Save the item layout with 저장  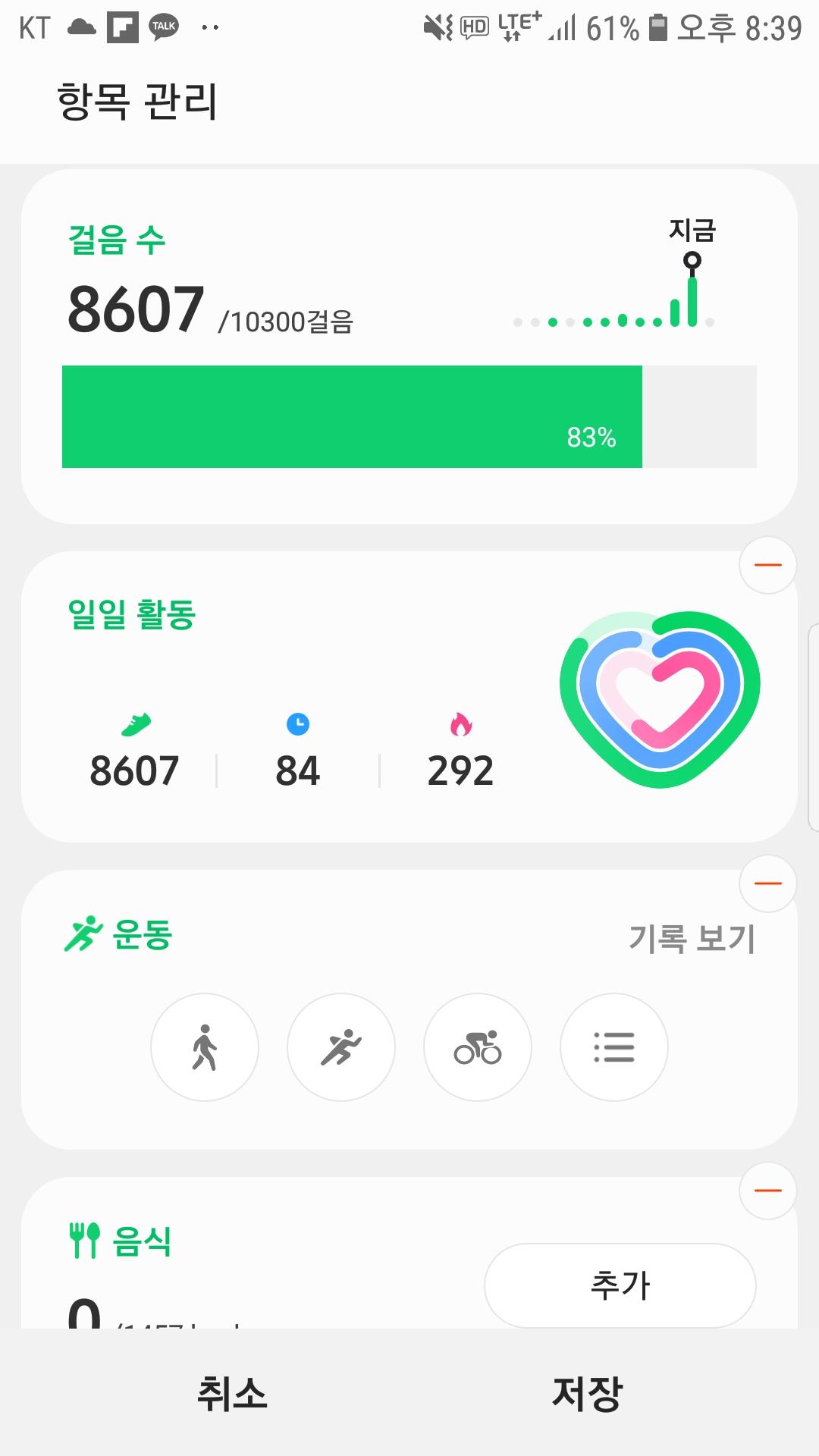point(587,1394)
